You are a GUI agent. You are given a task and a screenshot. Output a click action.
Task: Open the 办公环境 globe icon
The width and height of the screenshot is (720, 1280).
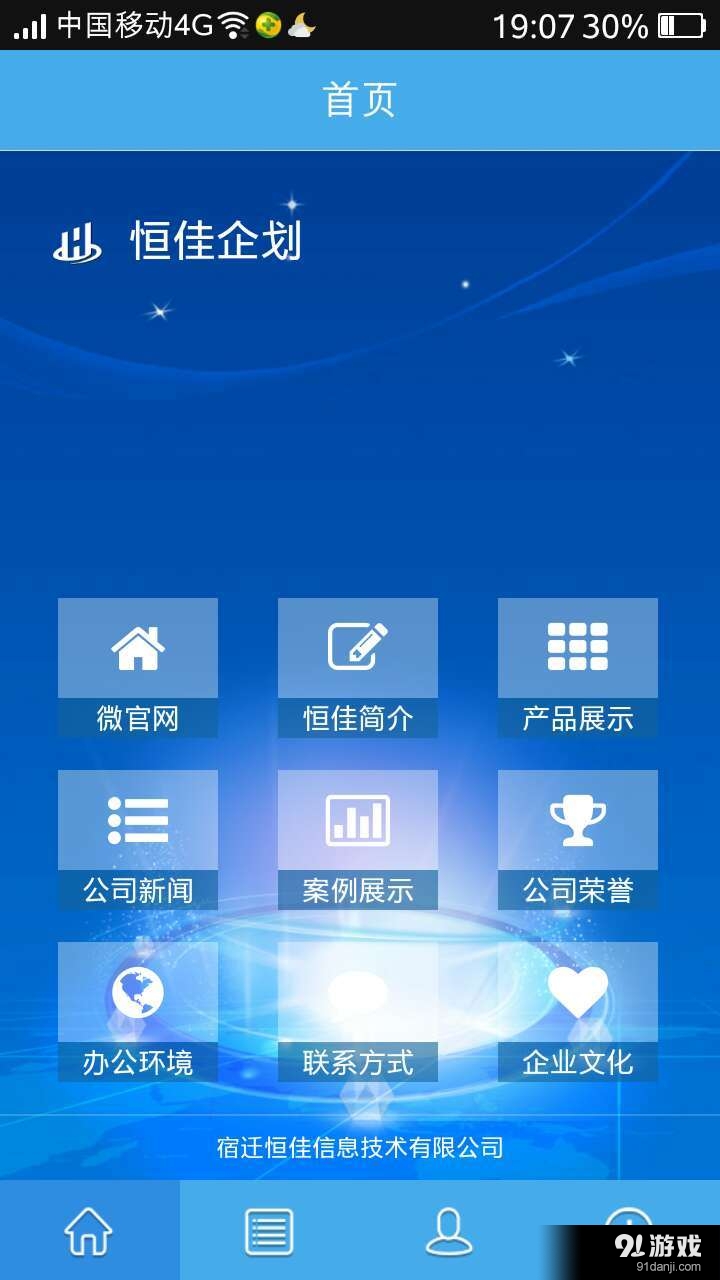(x=137, y=991)
